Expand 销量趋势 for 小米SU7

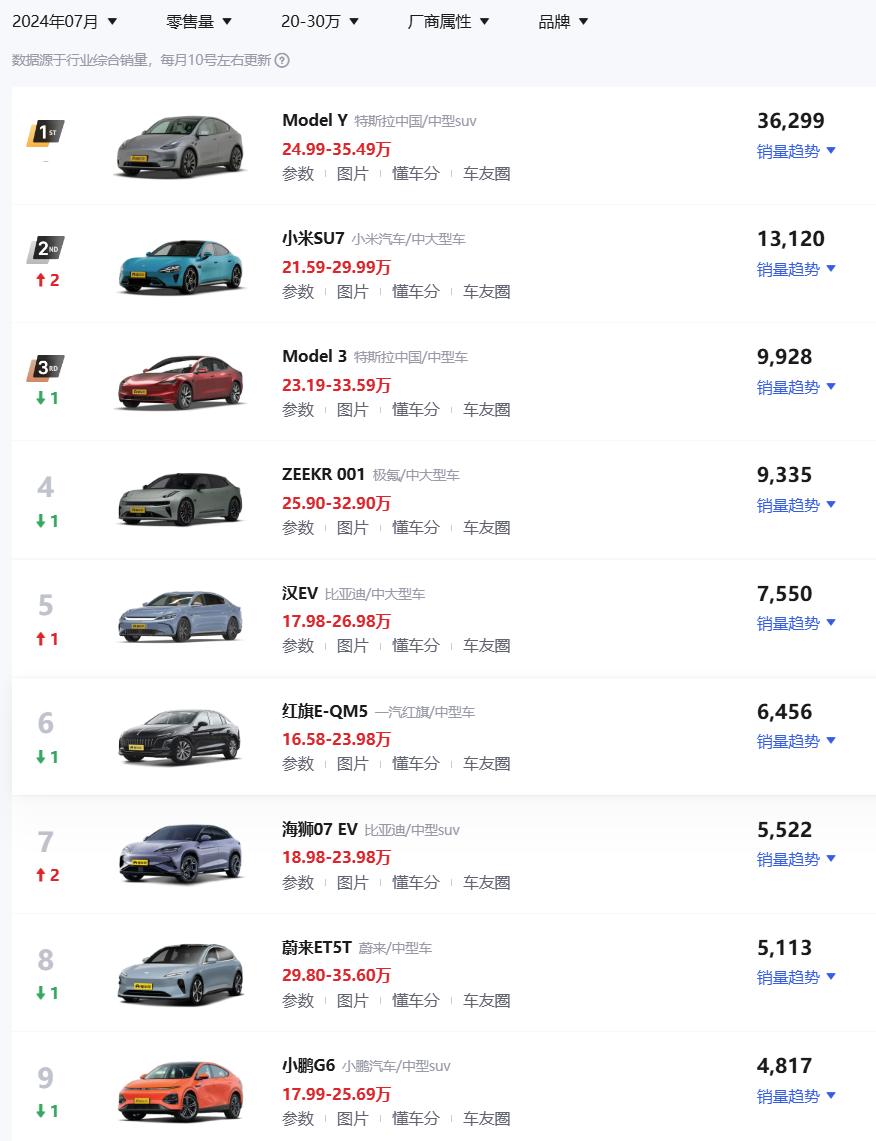[x=796, y=269]
